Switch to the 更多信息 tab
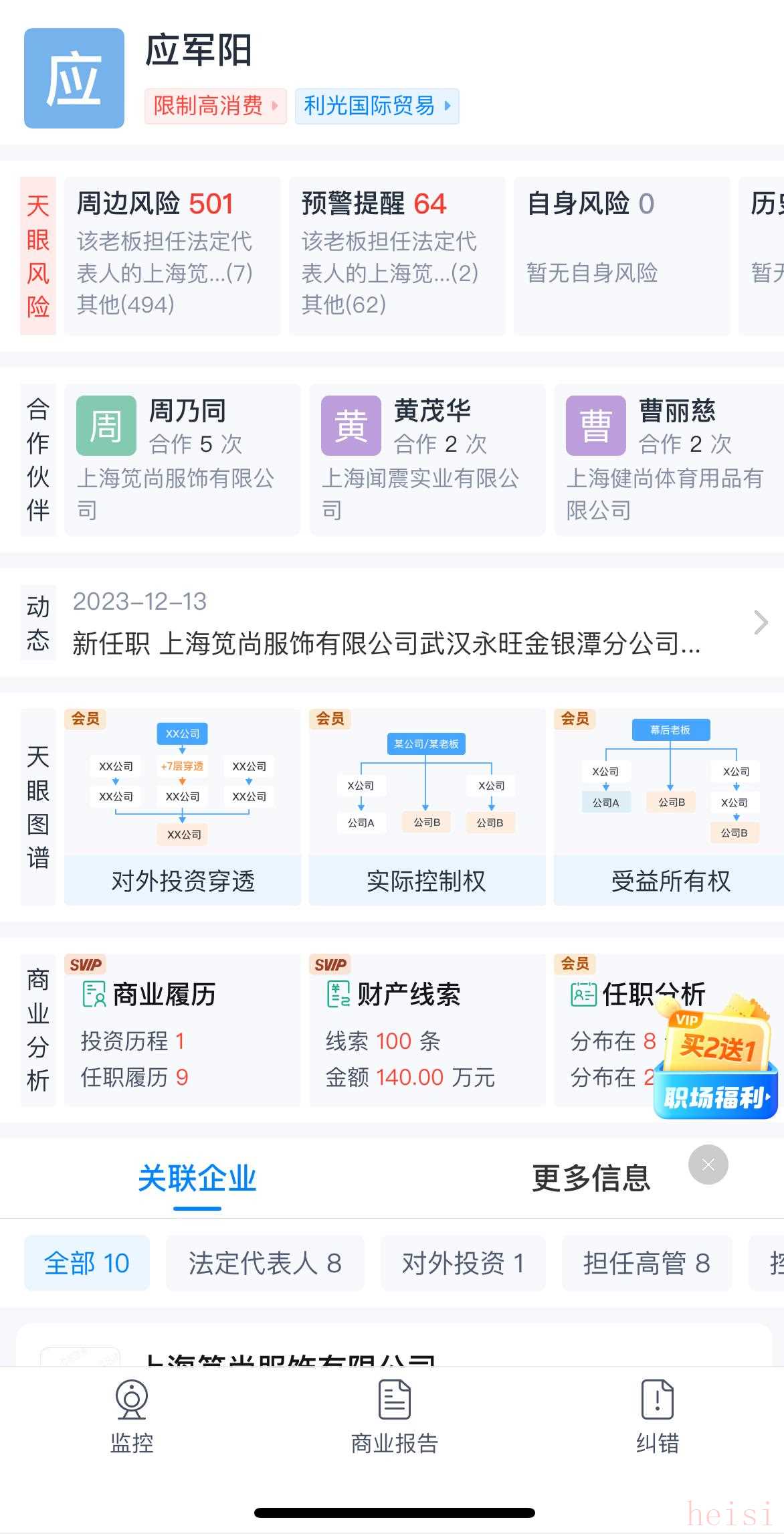 tap(591, 1179)
